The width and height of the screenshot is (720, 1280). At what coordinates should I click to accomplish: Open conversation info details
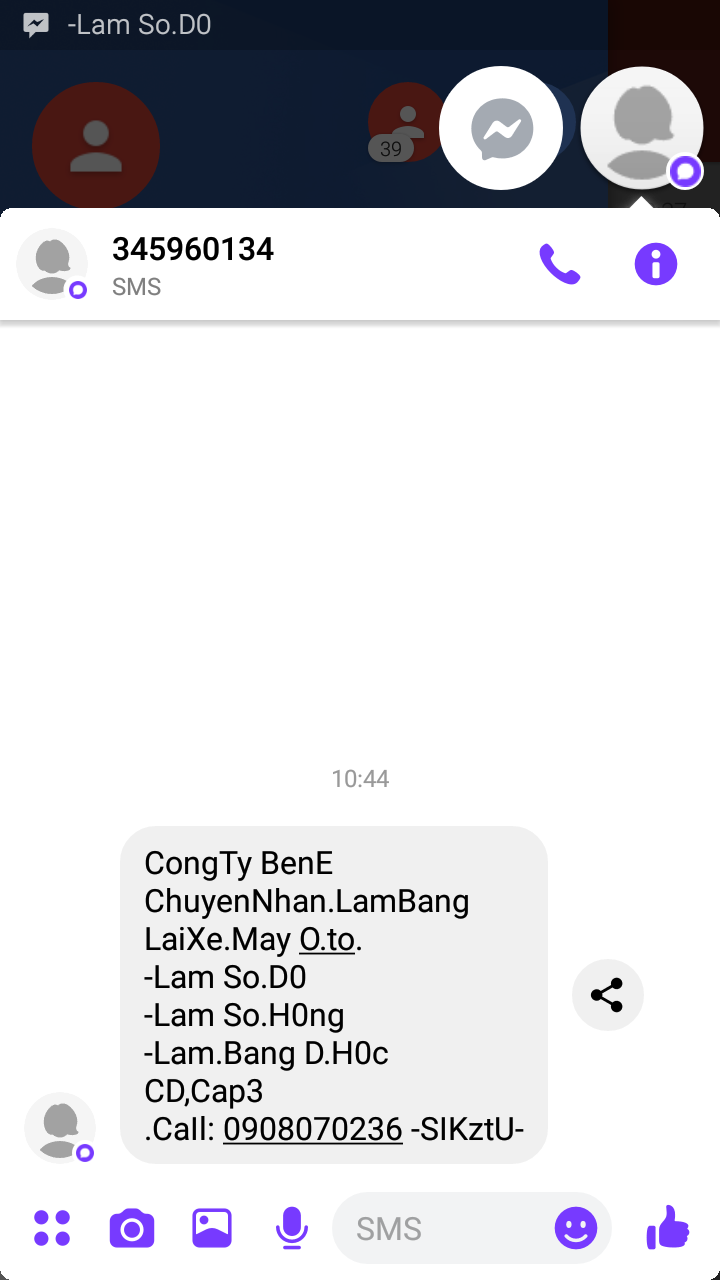pos(656,265)
